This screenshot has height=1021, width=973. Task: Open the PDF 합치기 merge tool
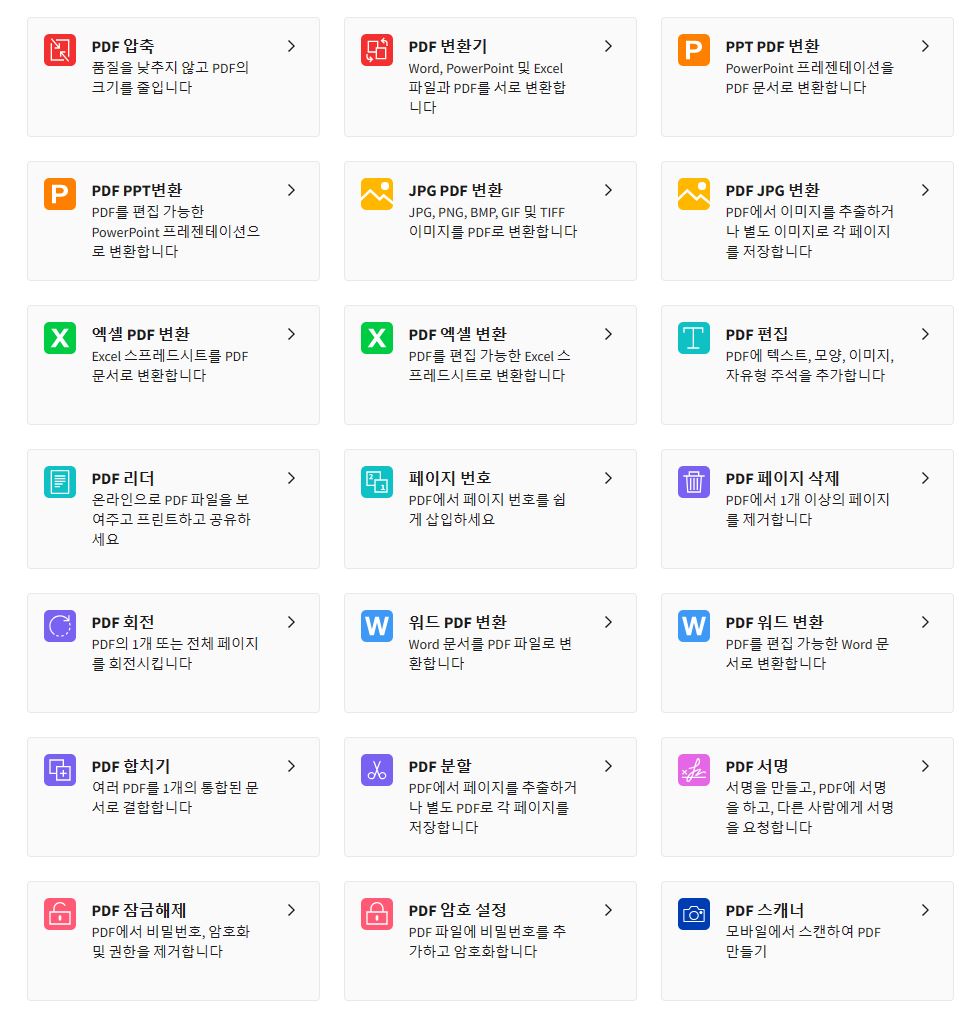pyautogui.click(x=173, y=796)
